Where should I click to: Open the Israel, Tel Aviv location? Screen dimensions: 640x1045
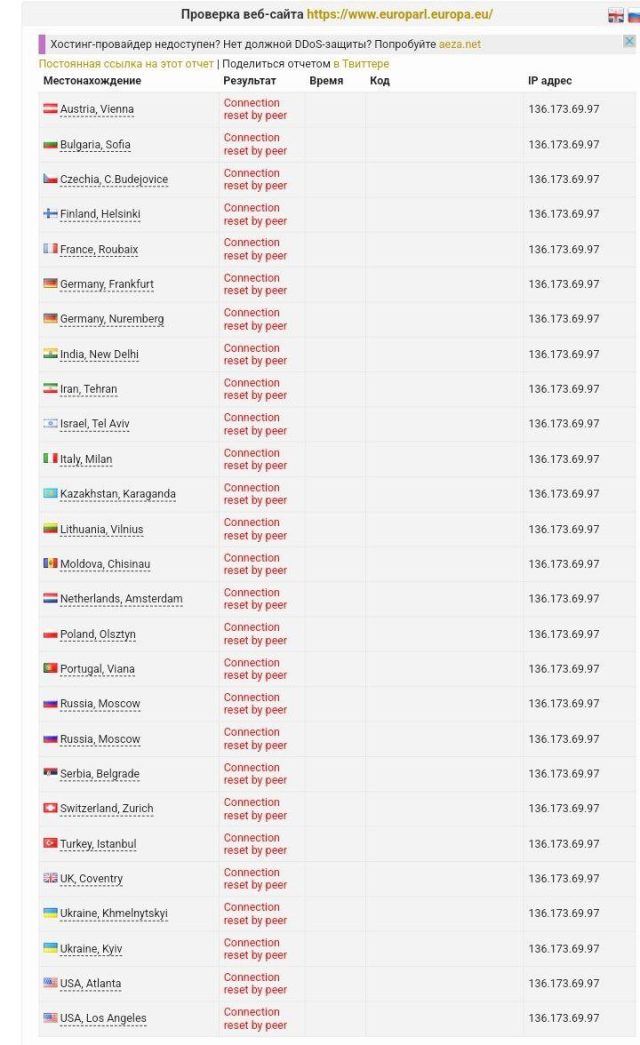click(x=95, y=424)
